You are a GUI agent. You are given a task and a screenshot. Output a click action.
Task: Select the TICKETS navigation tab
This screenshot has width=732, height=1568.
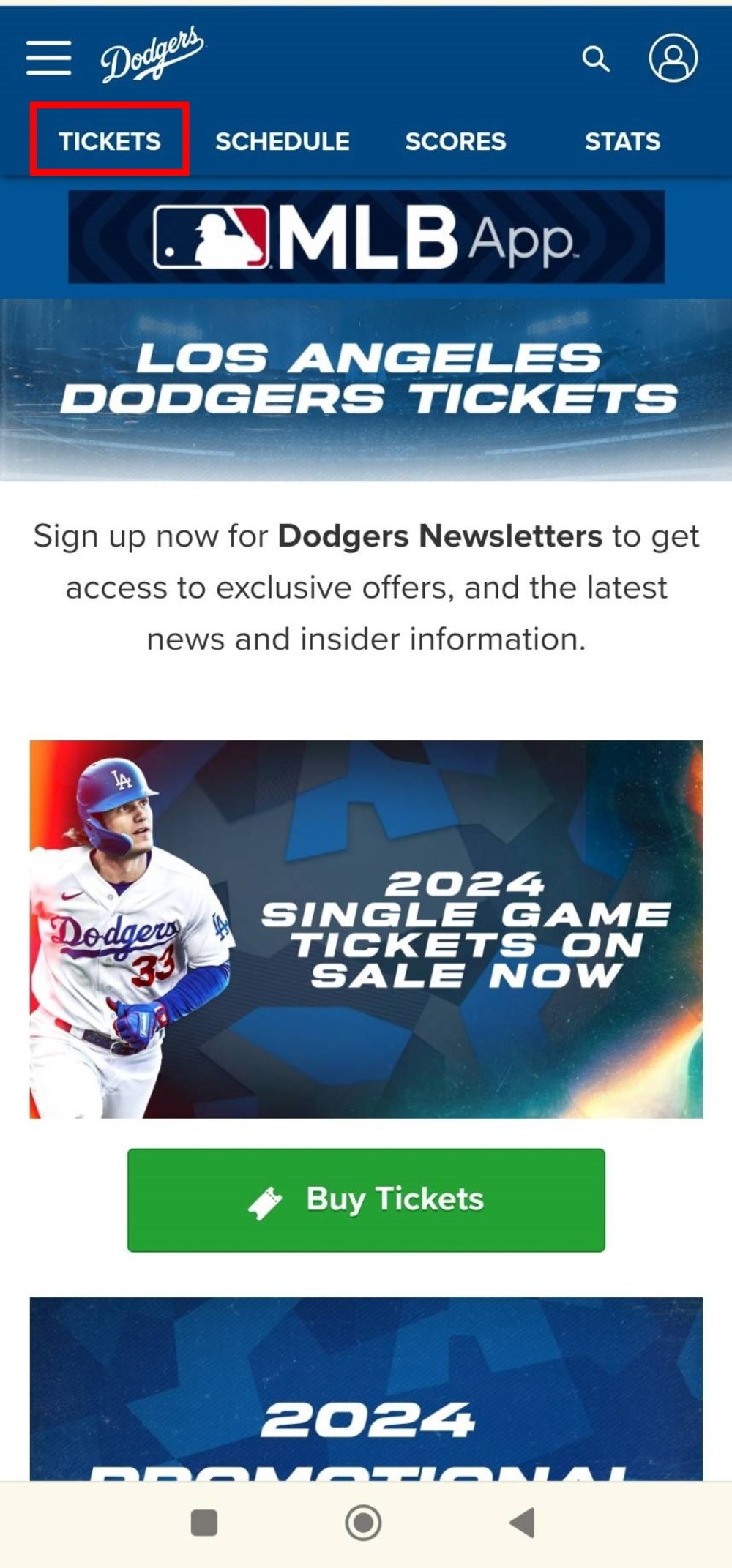(111, 141)
